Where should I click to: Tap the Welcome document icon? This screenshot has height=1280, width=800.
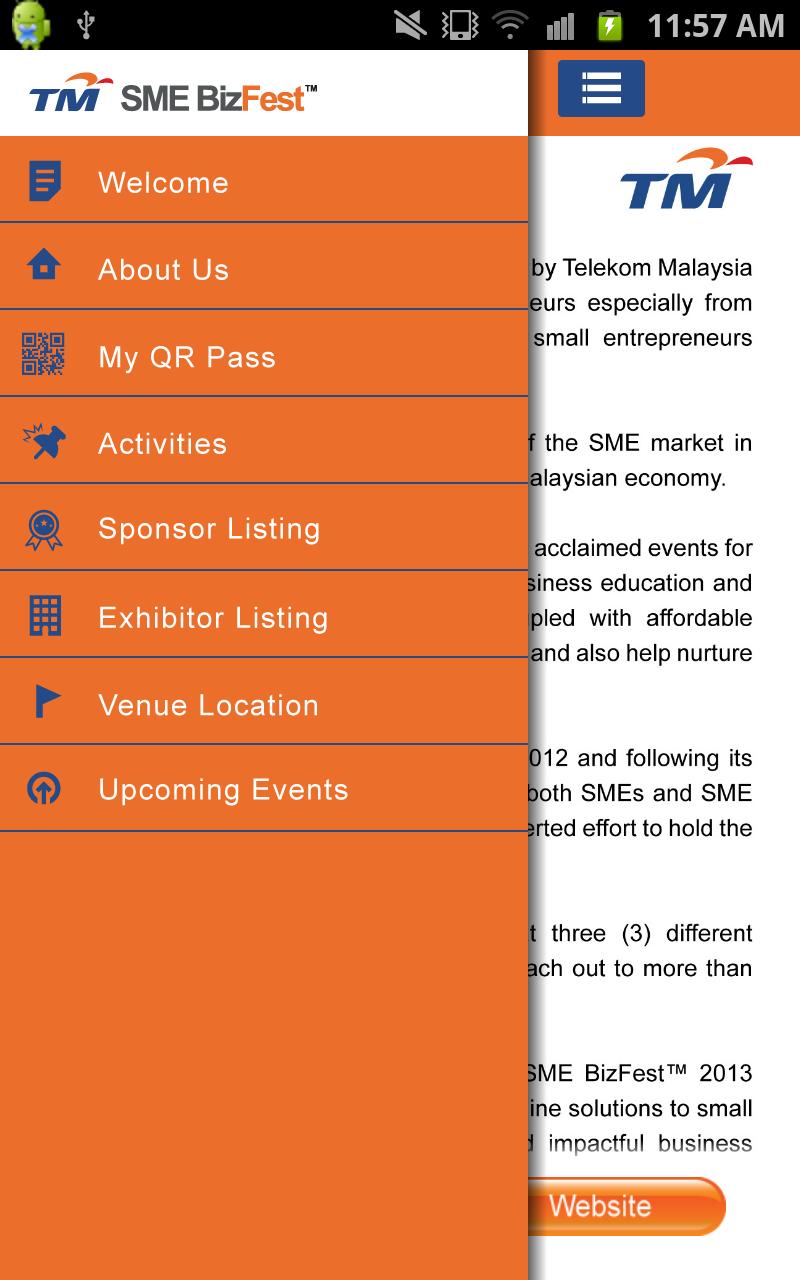(41, 179)
